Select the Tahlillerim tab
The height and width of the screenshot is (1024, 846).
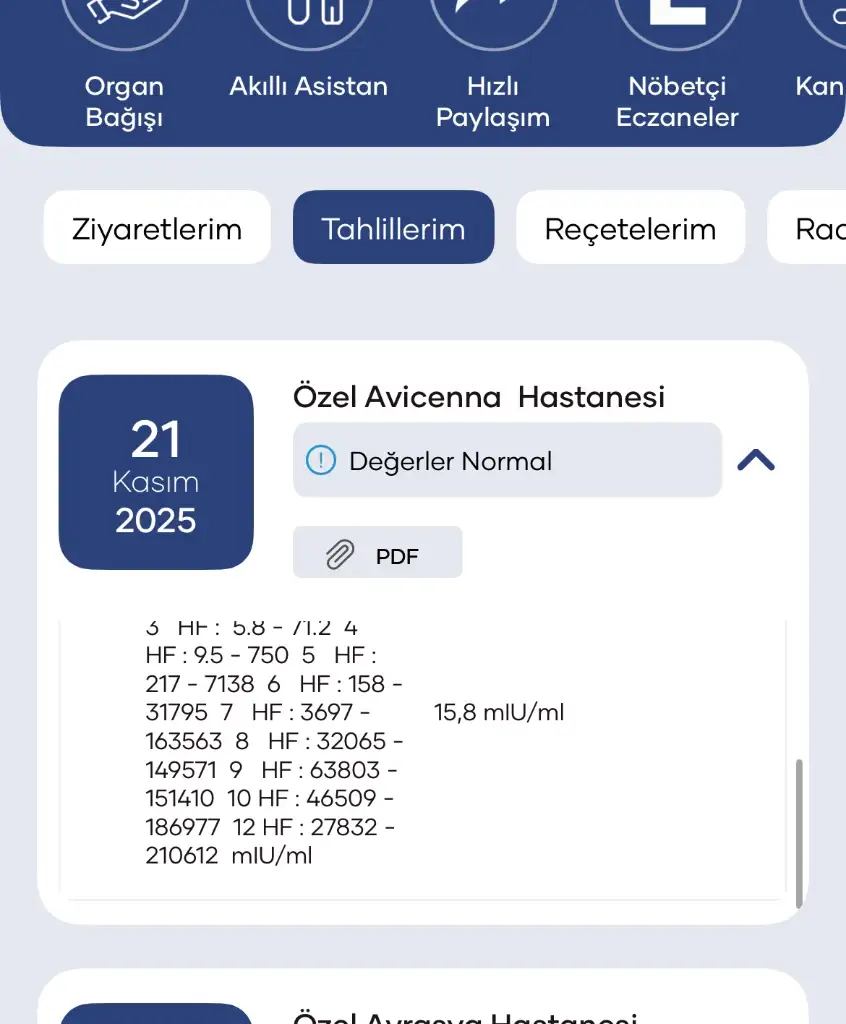393,228
